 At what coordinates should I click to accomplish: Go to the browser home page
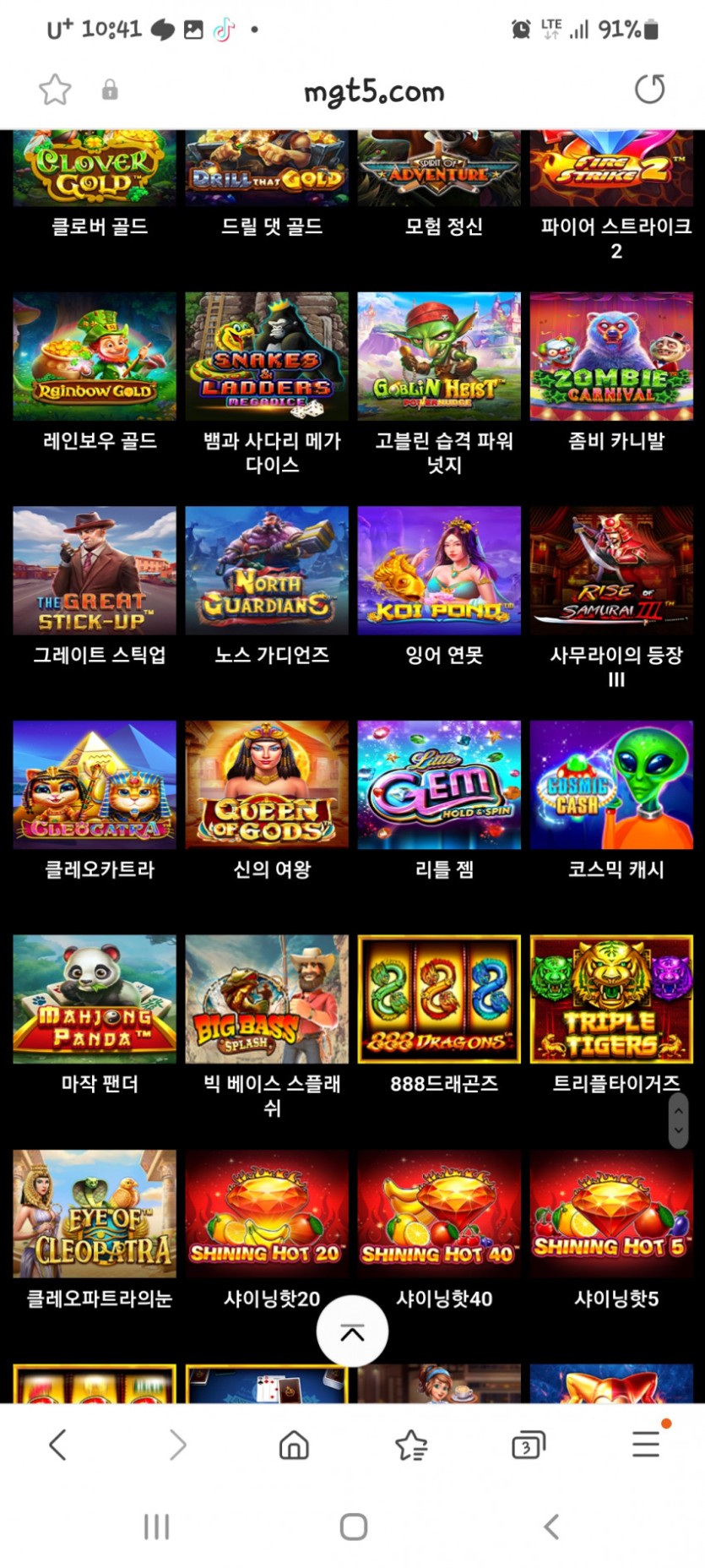(294, 1445)
